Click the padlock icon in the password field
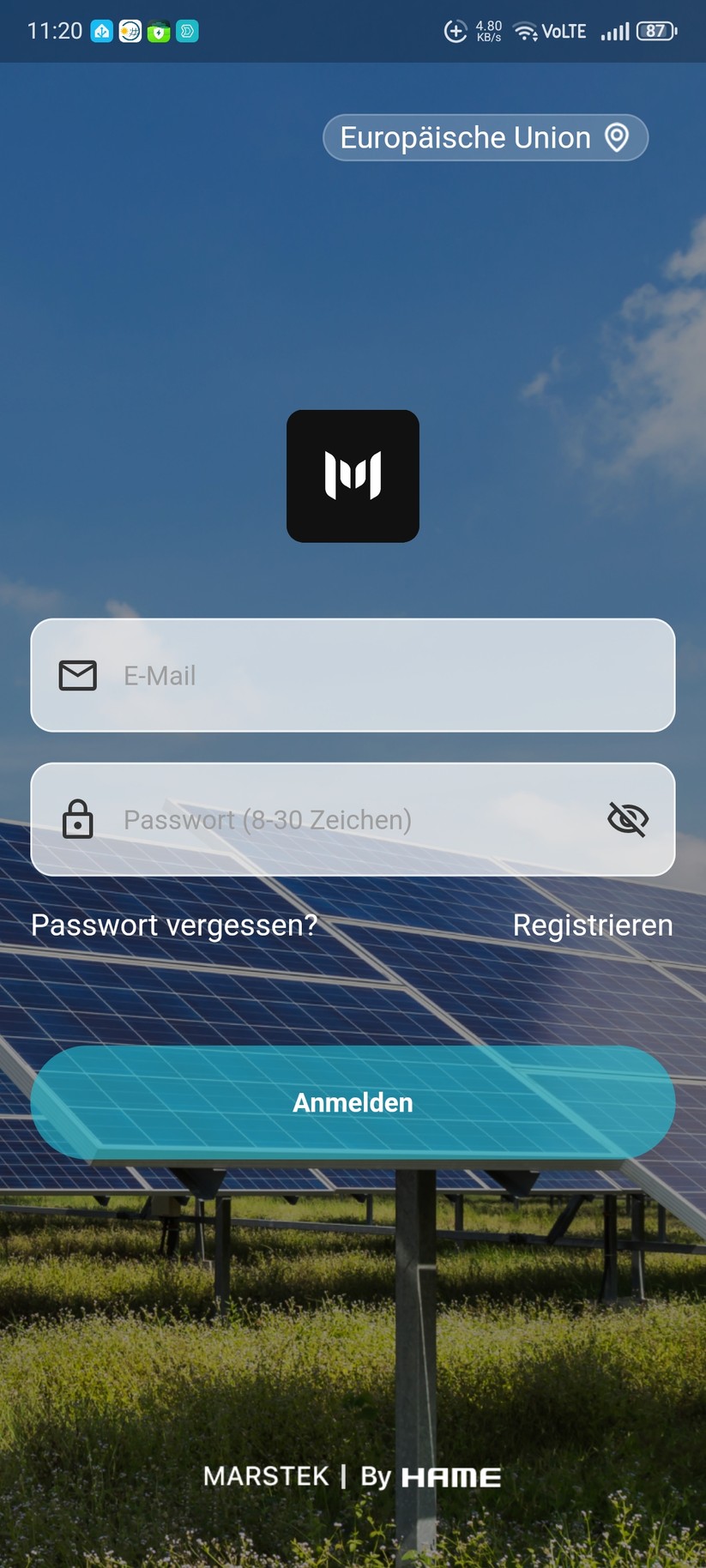Viewport: 706px width, 1568px height. click(77, 820)
